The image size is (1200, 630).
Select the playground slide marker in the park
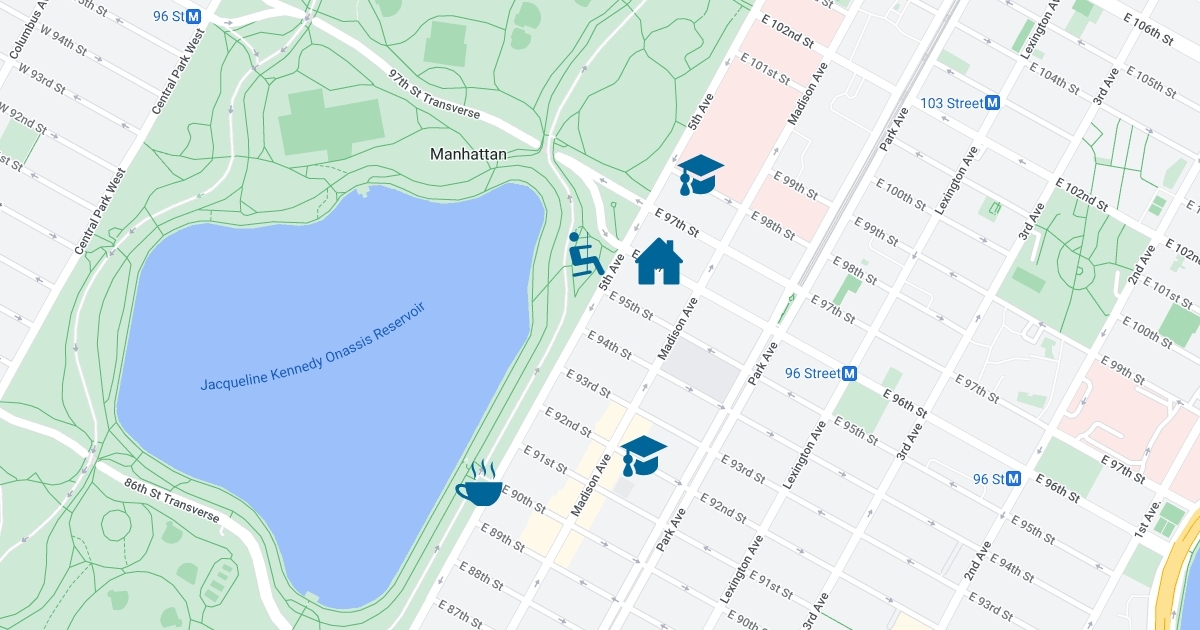tap(583, 254)
